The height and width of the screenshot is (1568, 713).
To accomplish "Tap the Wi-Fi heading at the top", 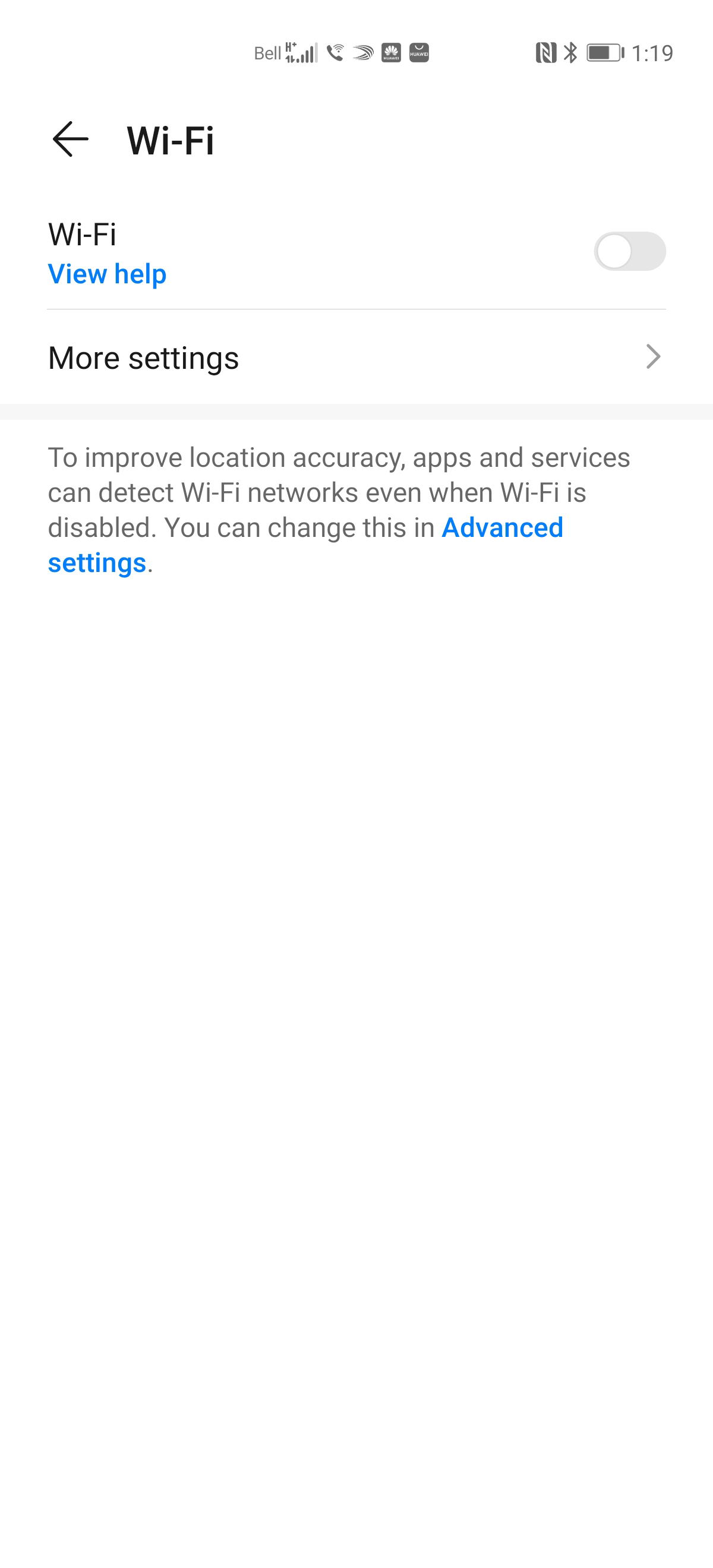I will click(169, 141).
